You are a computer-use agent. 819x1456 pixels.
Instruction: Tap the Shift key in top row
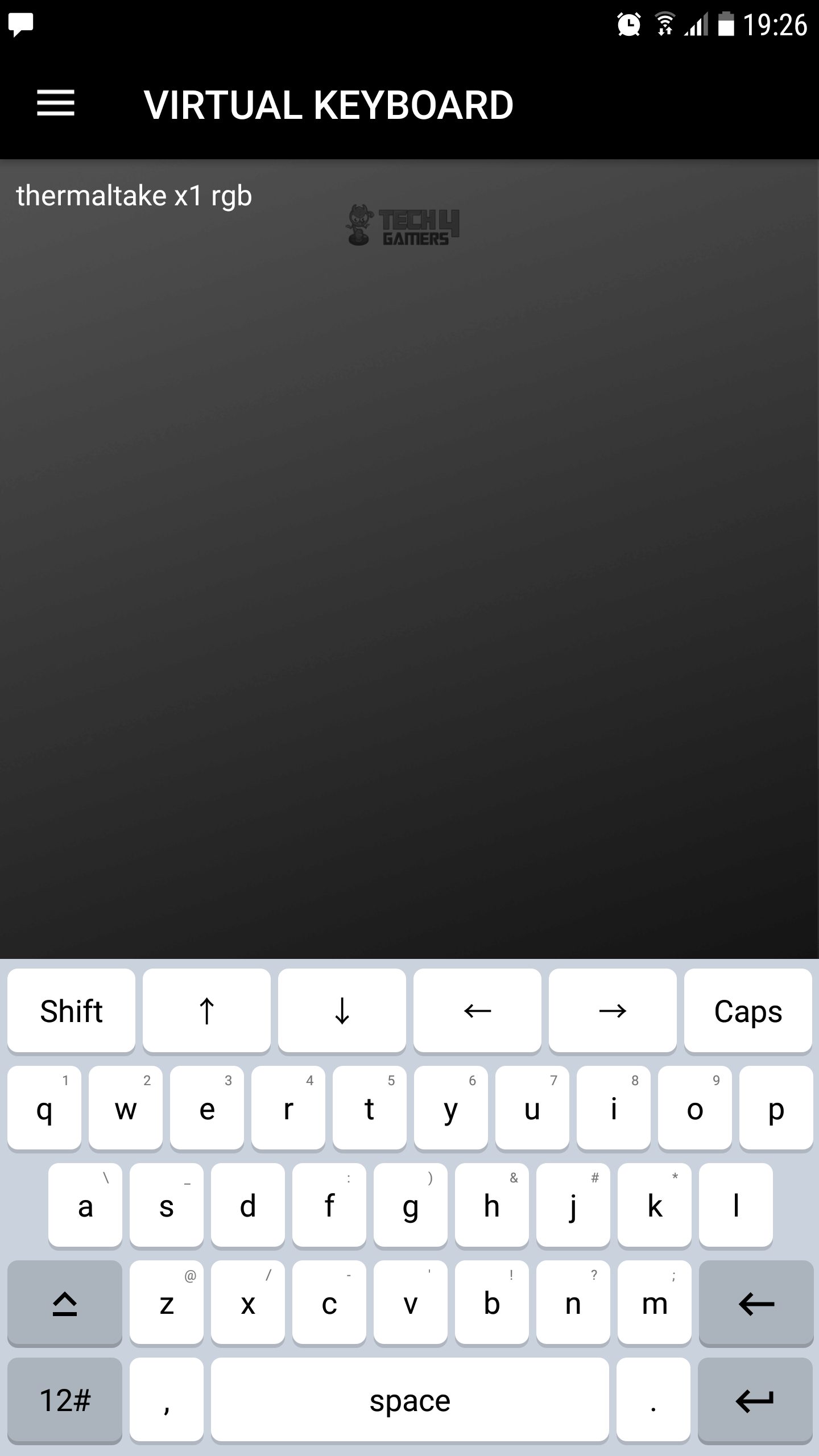tap(71, 1011)
